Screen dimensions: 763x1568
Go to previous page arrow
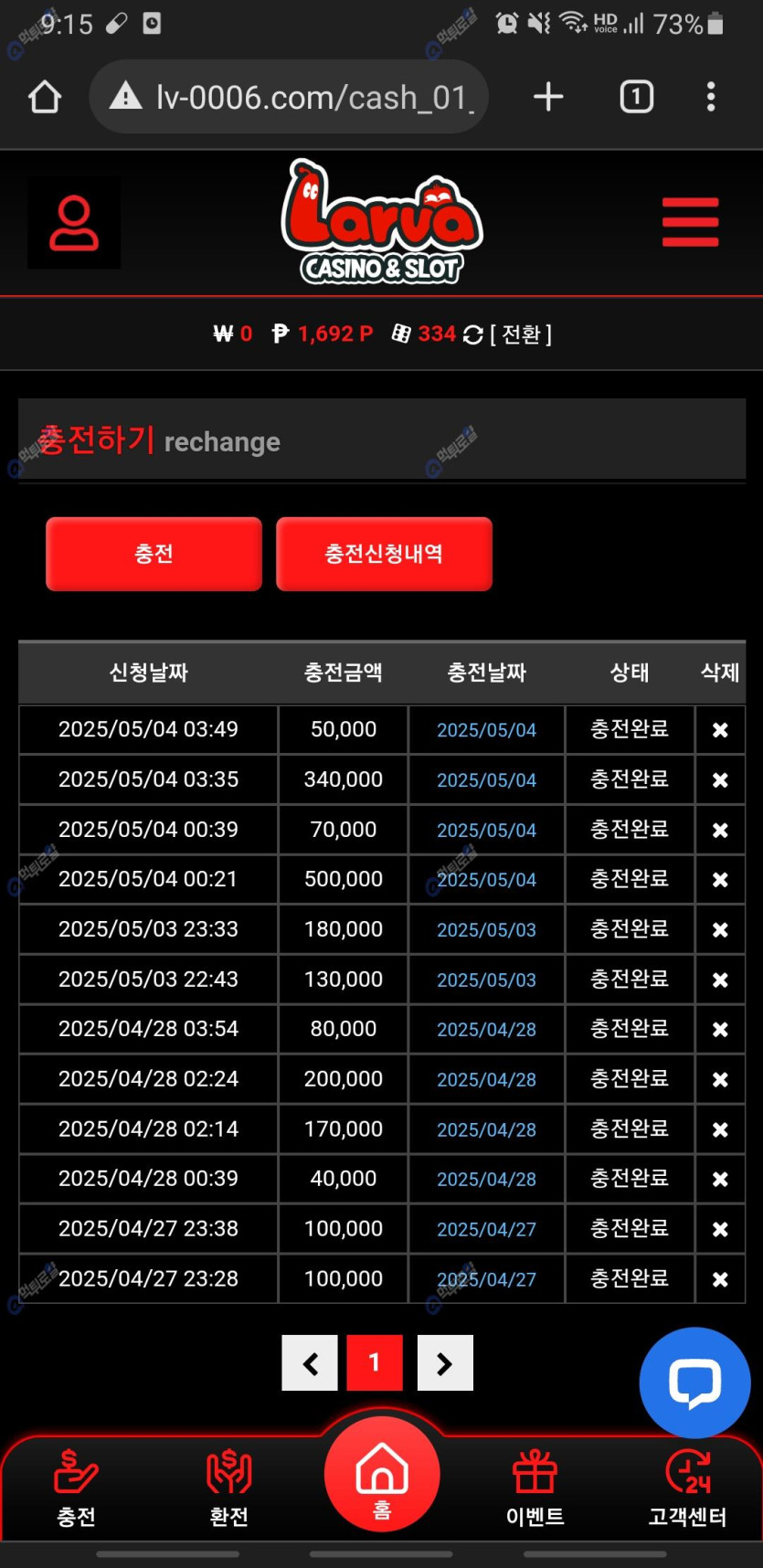pyautogui.click(x=310, y=1363)
